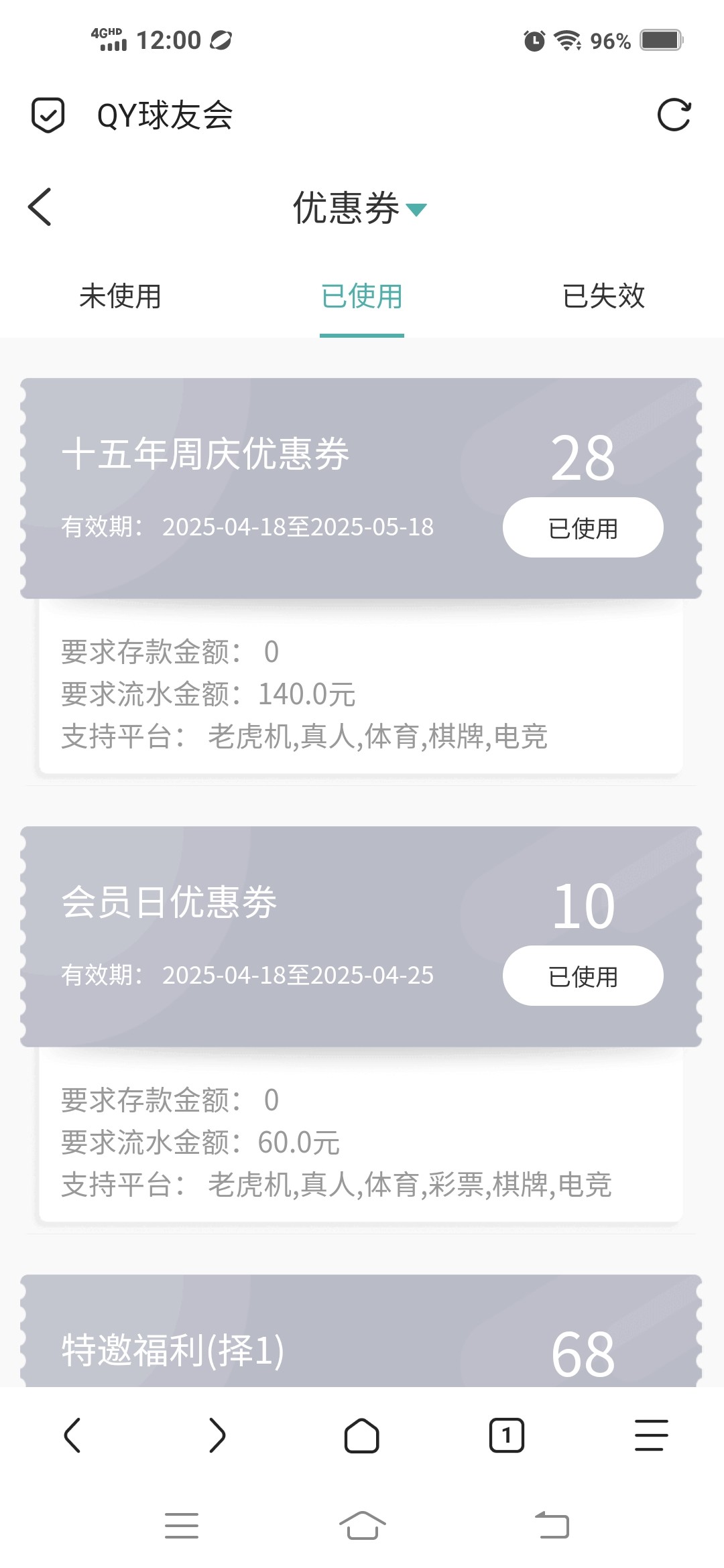Go back using the arrow beside 优惠券
724x1568 pixels.
[x=40, y=207]
